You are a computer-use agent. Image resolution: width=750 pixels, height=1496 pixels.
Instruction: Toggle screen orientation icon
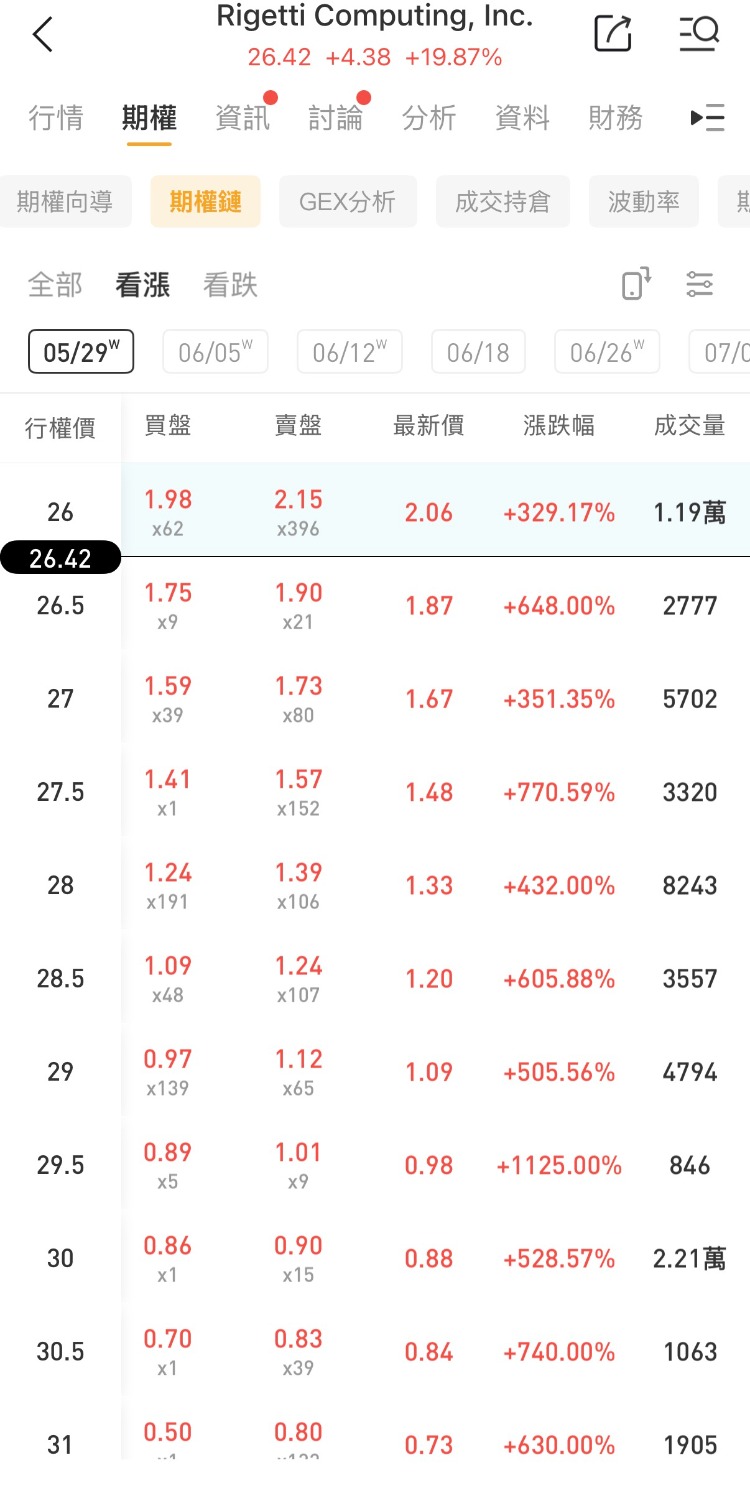coord(637,284)
